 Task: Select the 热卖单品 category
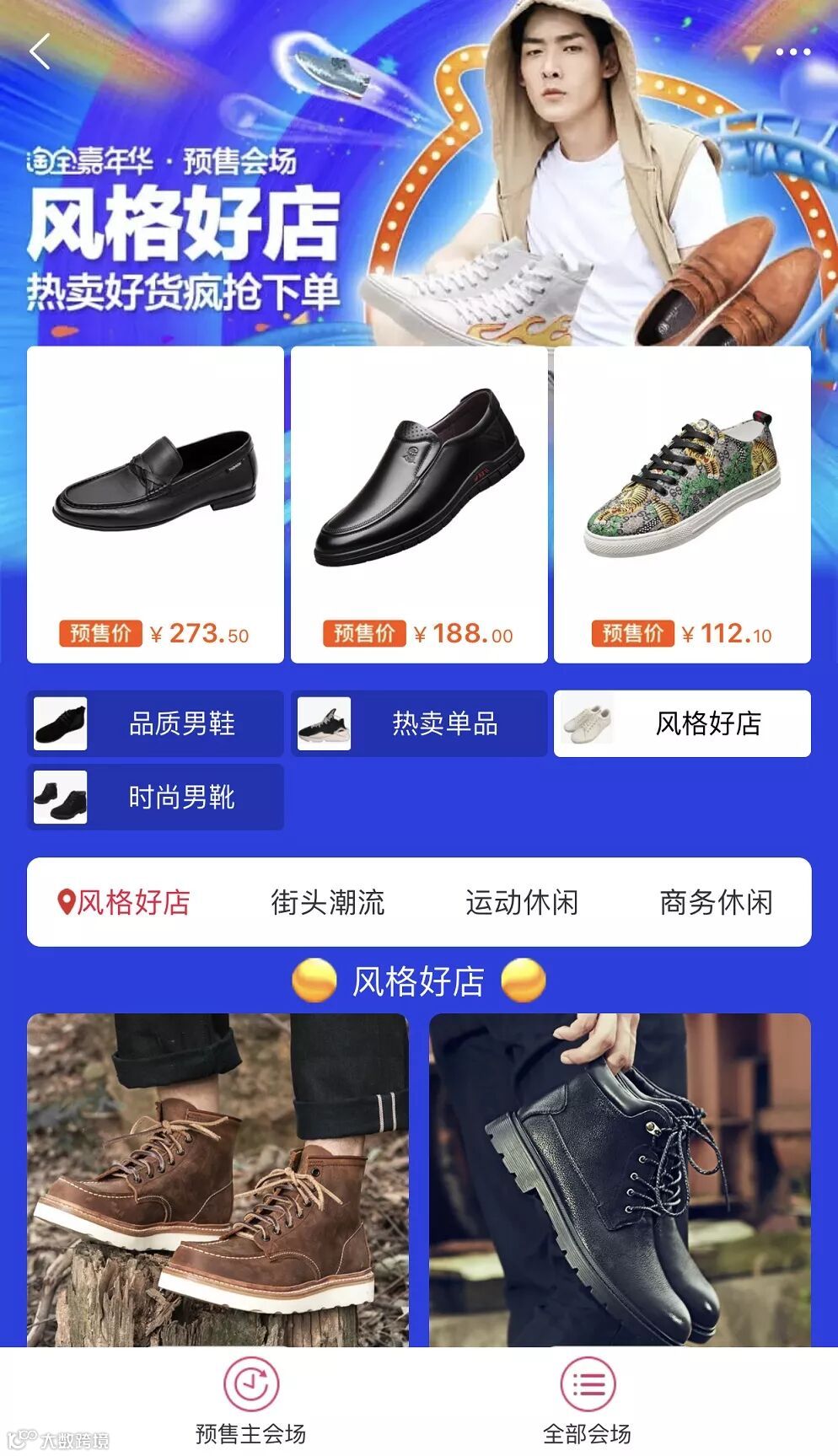(x=419, y=723)
